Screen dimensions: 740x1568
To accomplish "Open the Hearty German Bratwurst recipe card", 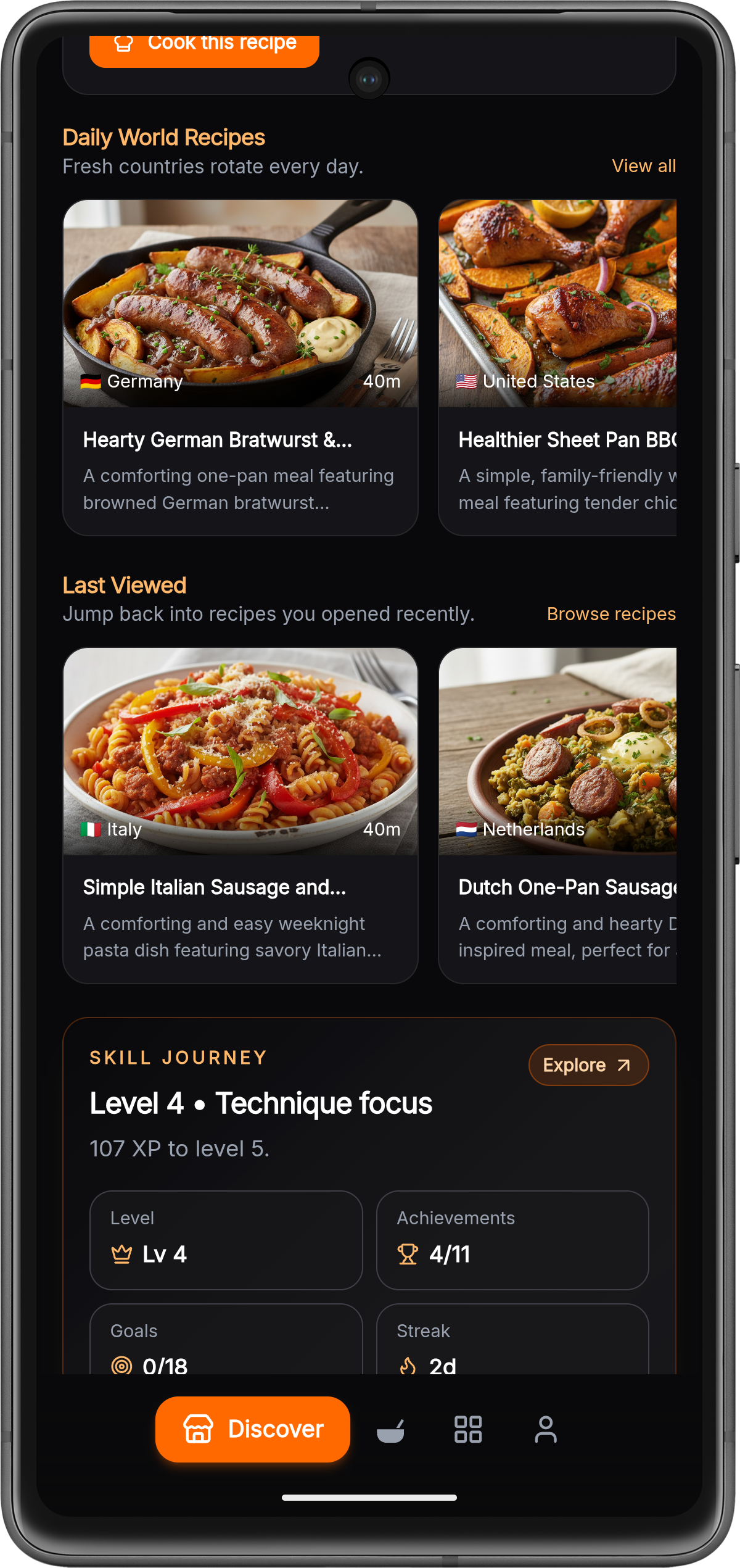I will [x=240, y=367].
